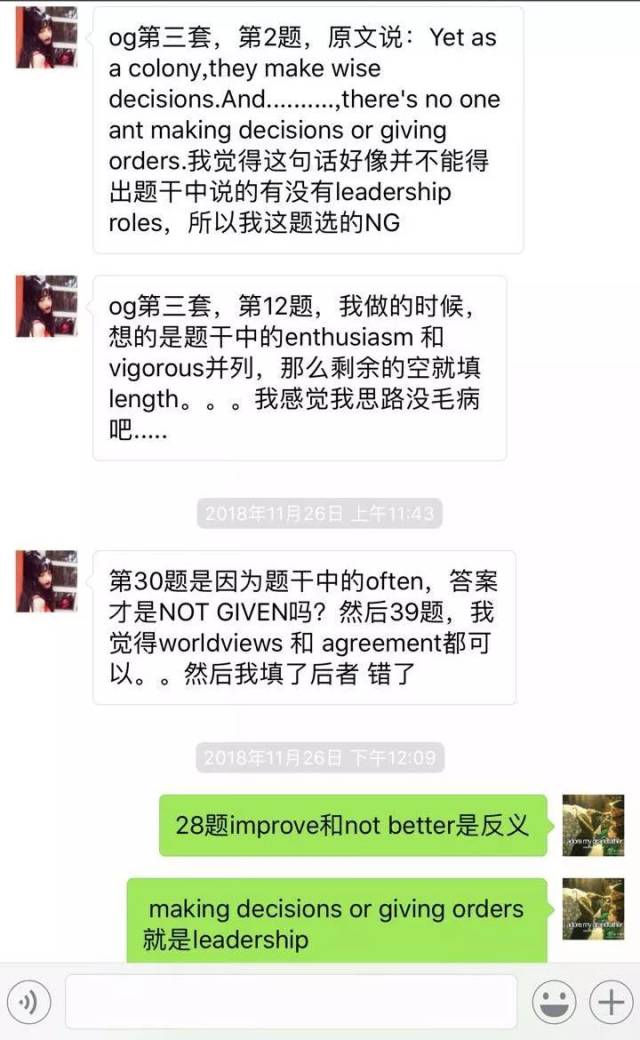This screenshot has width=640, height=1040.
Task: Open the plus attachments menu
Action: (x=608, y=1001)
